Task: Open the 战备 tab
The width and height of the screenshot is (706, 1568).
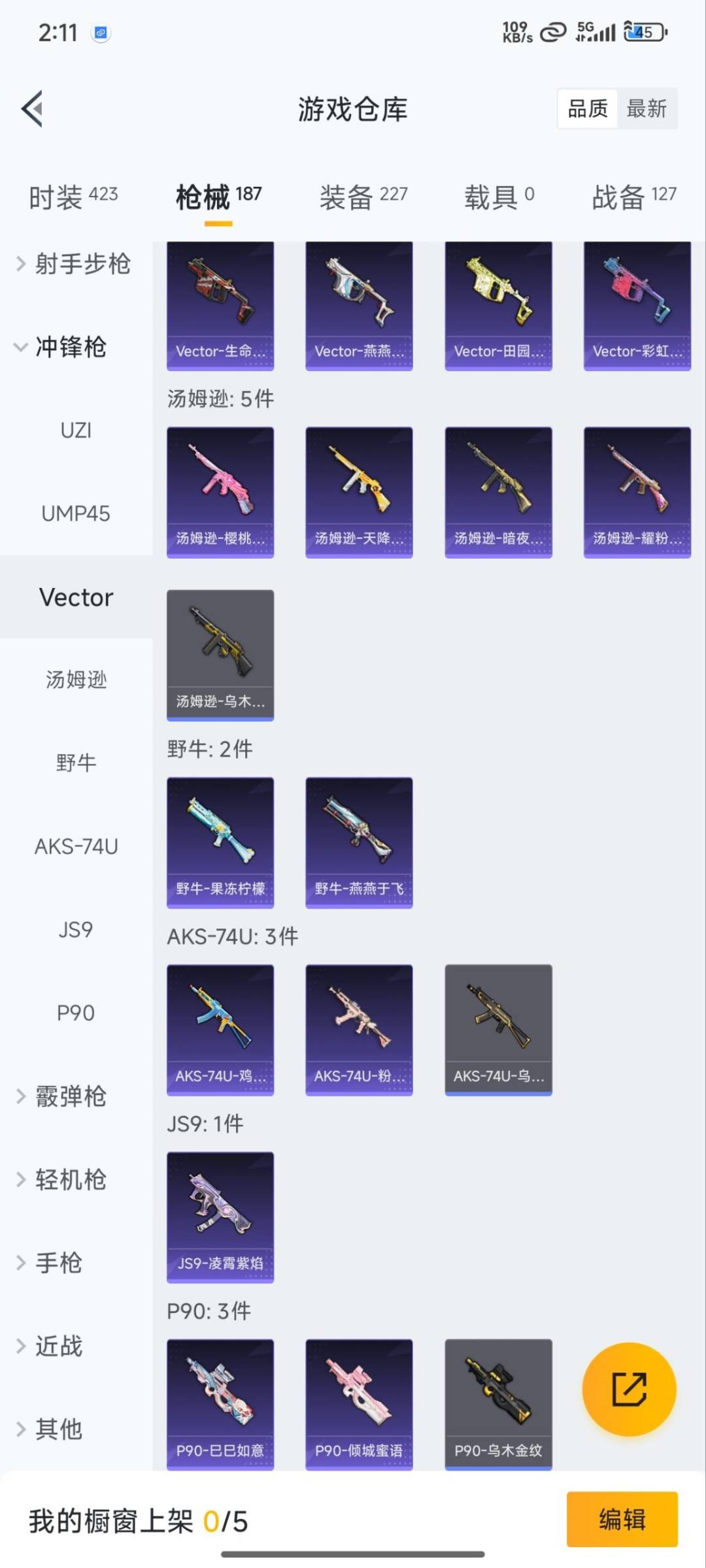Action: [x=633, y=197]
